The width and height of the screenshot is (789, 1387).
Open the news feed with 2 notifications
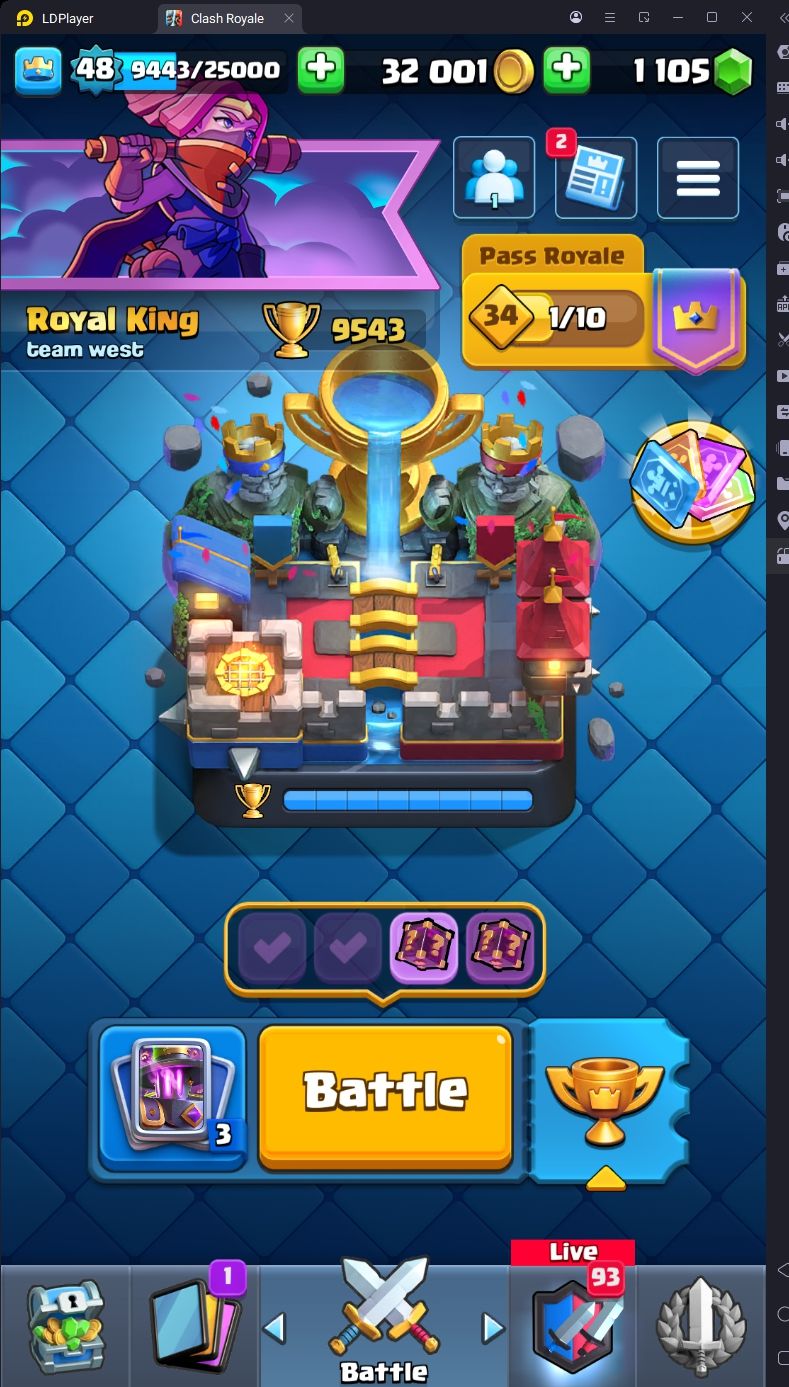pos(595,178)
